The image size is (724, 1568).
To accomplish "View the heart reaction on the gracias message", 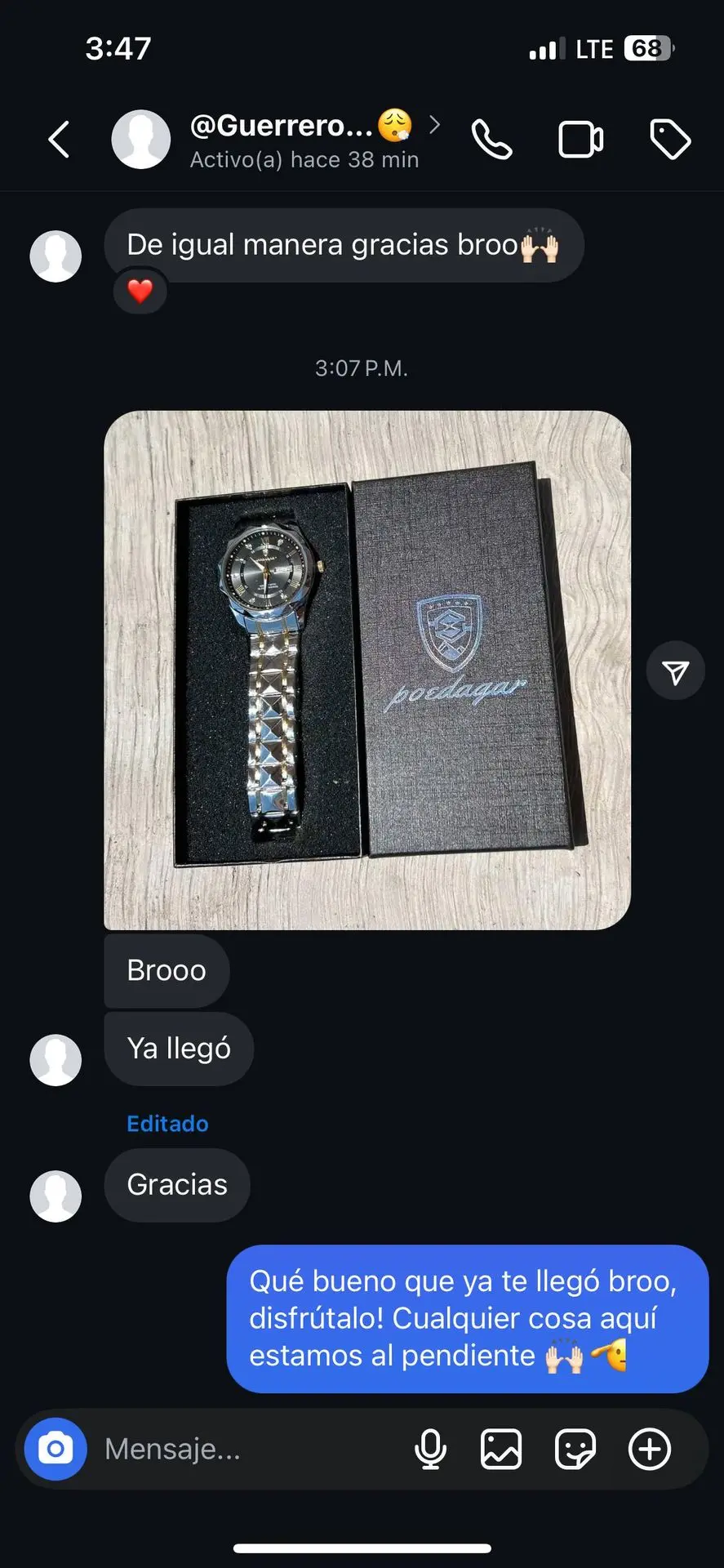I will tap(140, 292).
